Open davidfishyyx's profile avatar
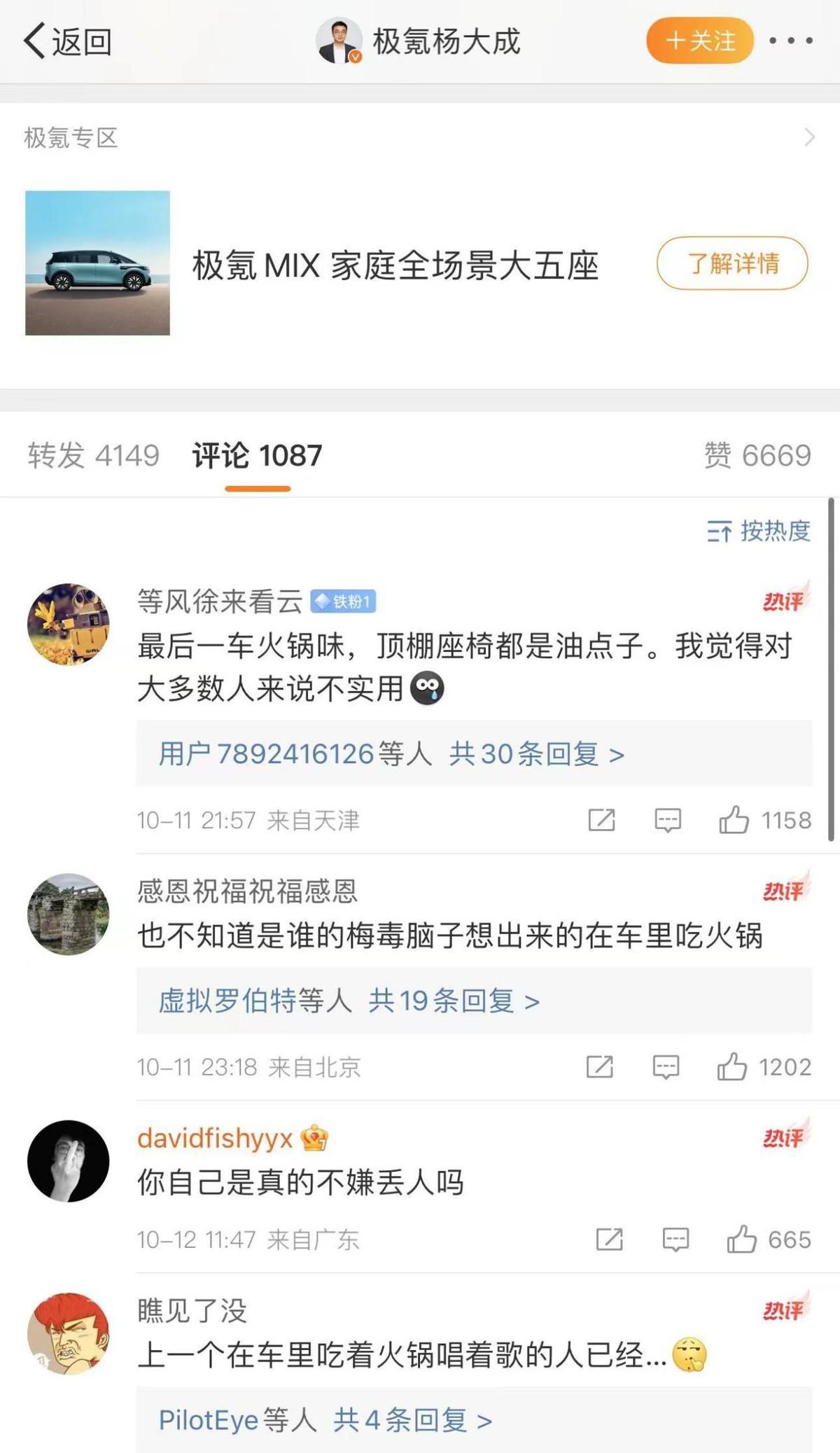Image resolution: width=840 pixels, height=1453 pixels. (x=68, y=1161)
